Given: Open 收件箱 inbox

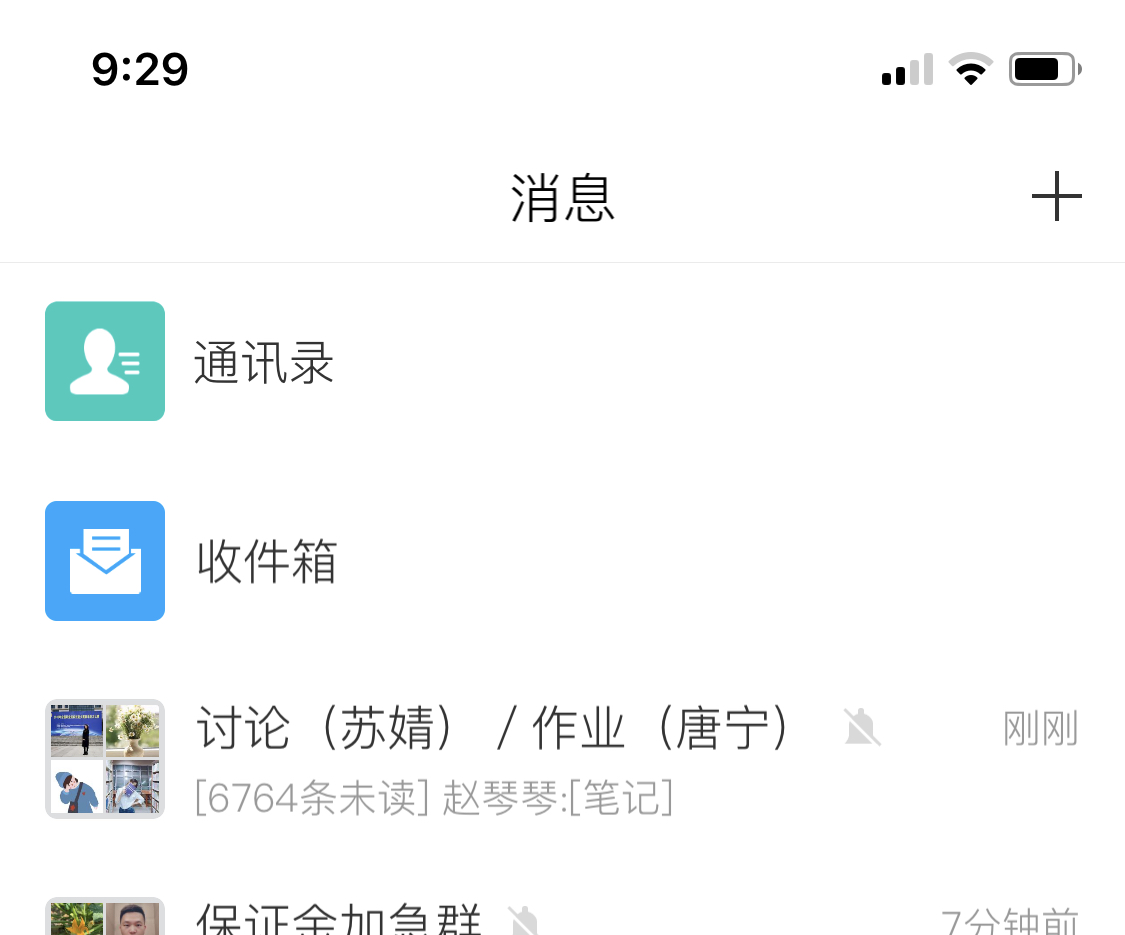Looking at the screenshot, I should (266, 561).
